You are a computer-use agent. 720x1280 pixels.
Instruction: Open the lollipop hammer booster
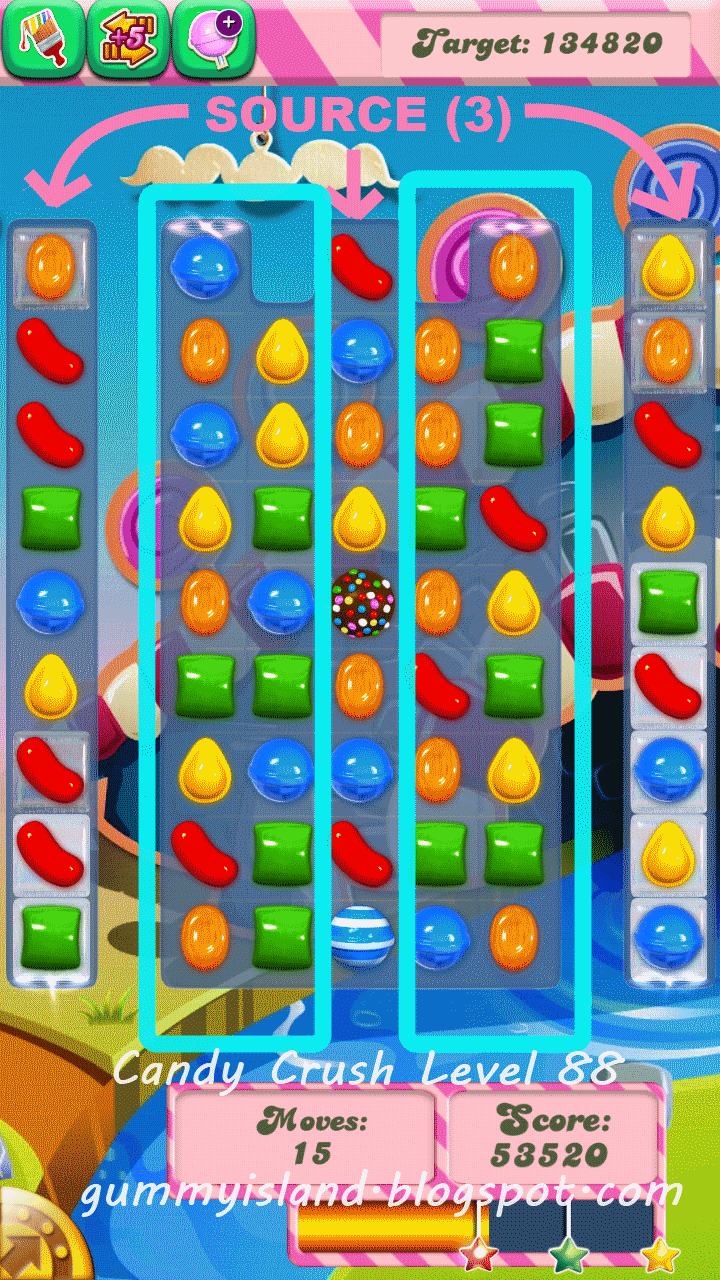coord(205,40)
